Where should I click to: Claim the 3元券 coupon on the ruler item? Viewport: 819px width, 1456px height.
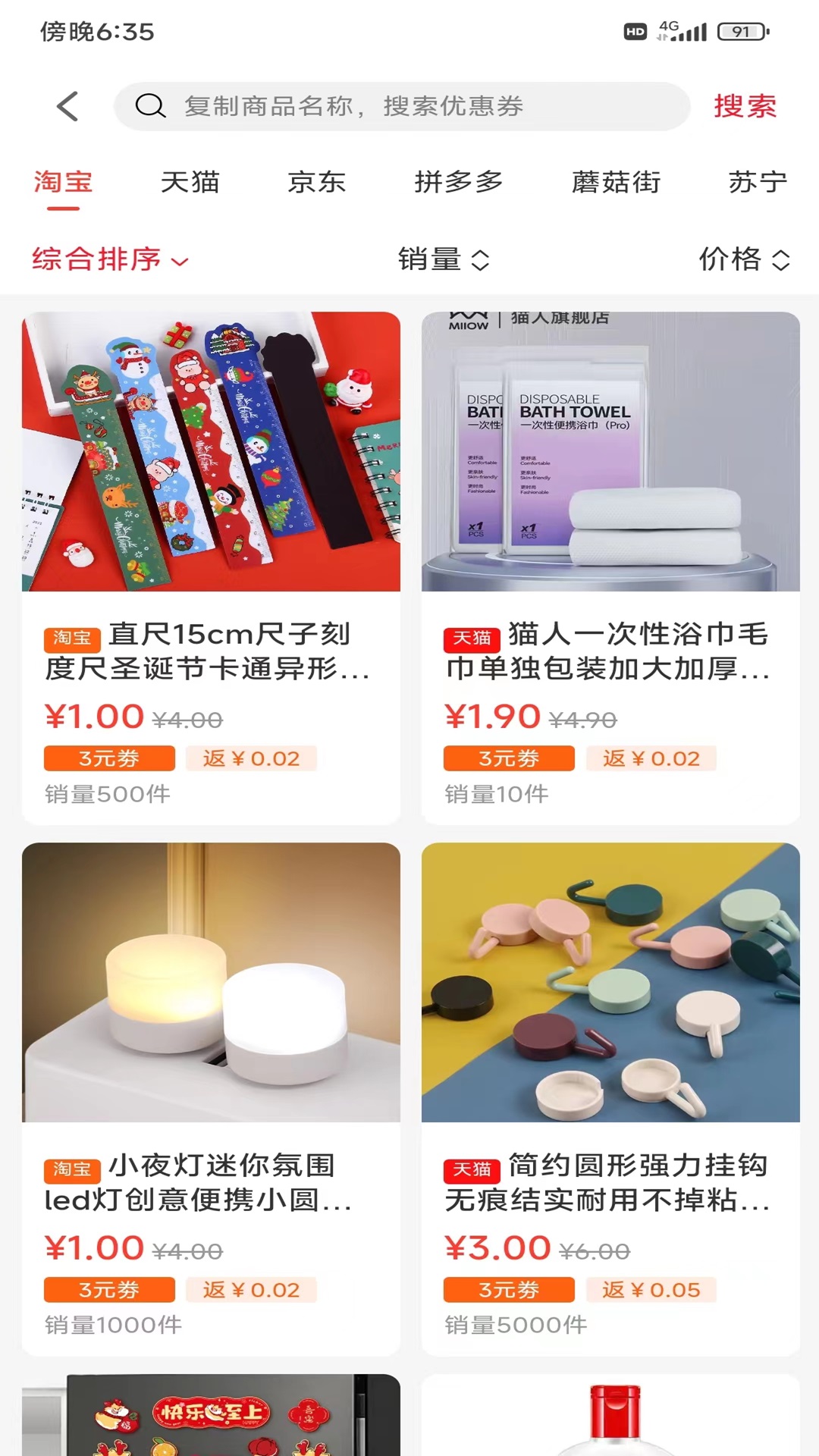coord(108,758)
